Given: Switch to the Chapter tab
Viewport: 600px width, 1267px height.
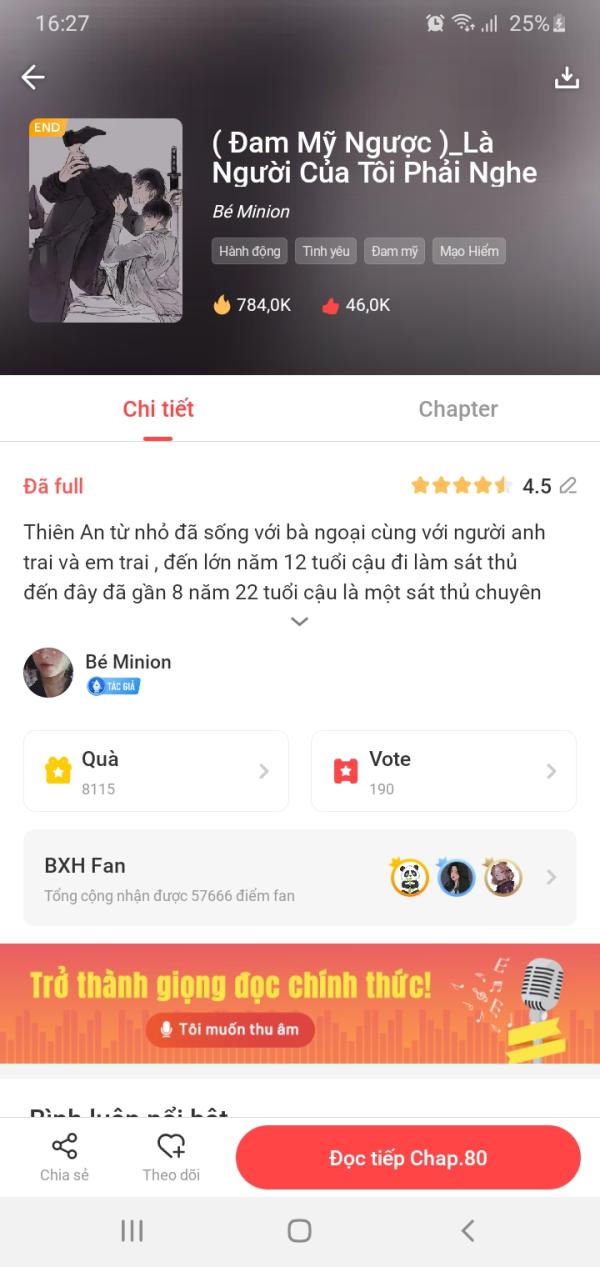Looking at the screenshot, I should [x=457, y=409].
